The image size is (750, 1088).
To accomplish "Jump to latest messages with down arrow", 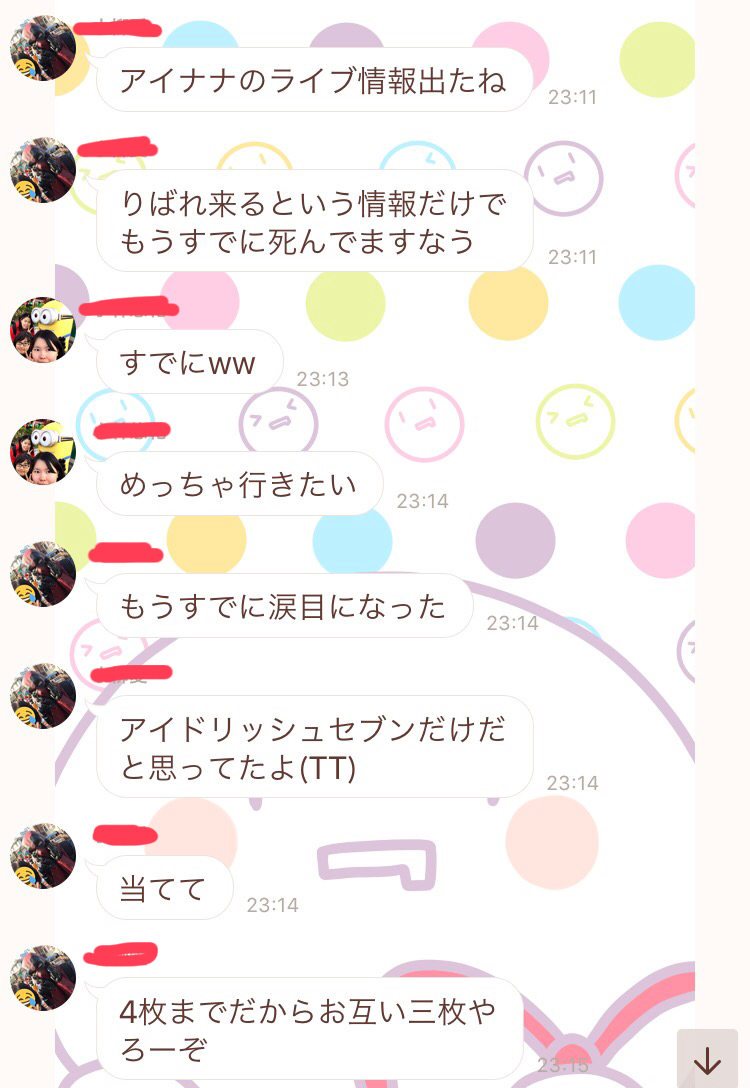I will [x=707, y=1060].
